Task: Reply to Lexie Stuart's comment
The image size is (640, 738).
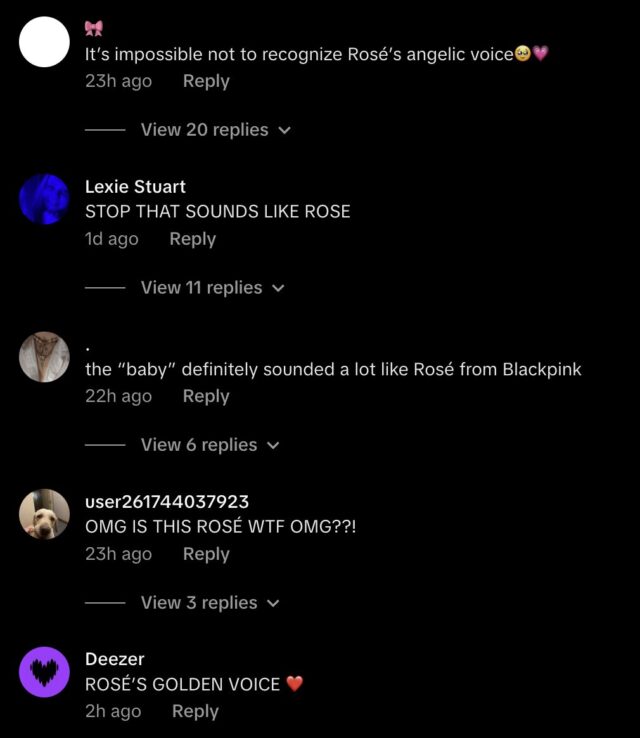Action: tap(193, 239)
